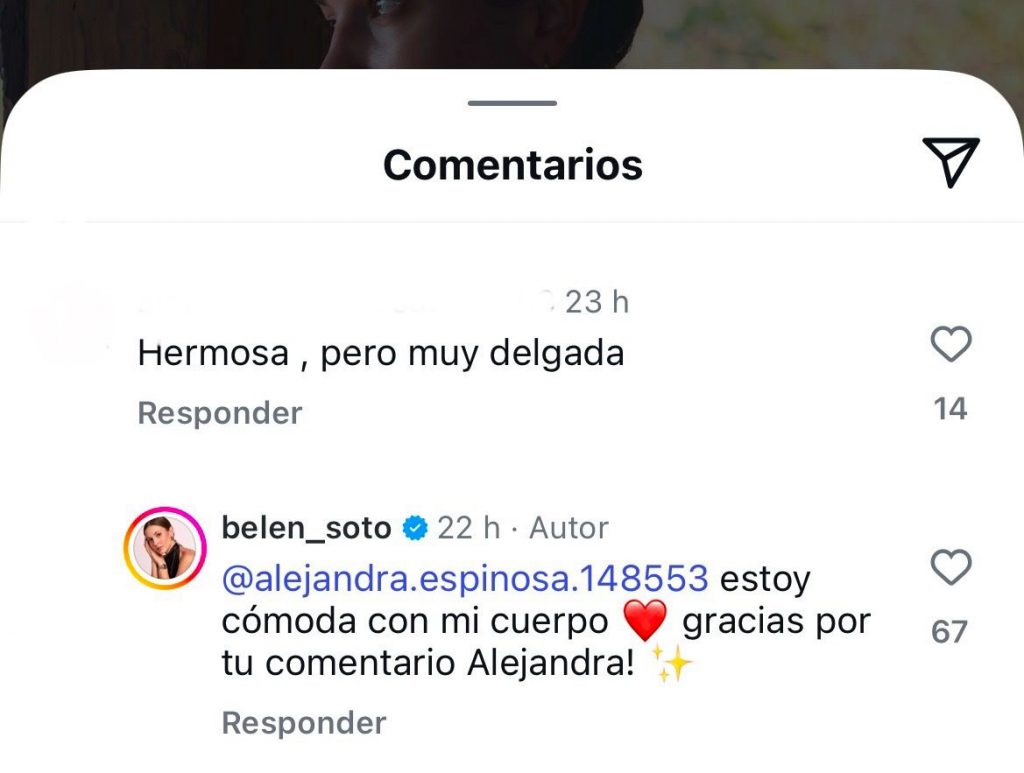The image size is (1024, 773).
Task: Open the belen_soto username profile
Action: [x=306, y=527]
